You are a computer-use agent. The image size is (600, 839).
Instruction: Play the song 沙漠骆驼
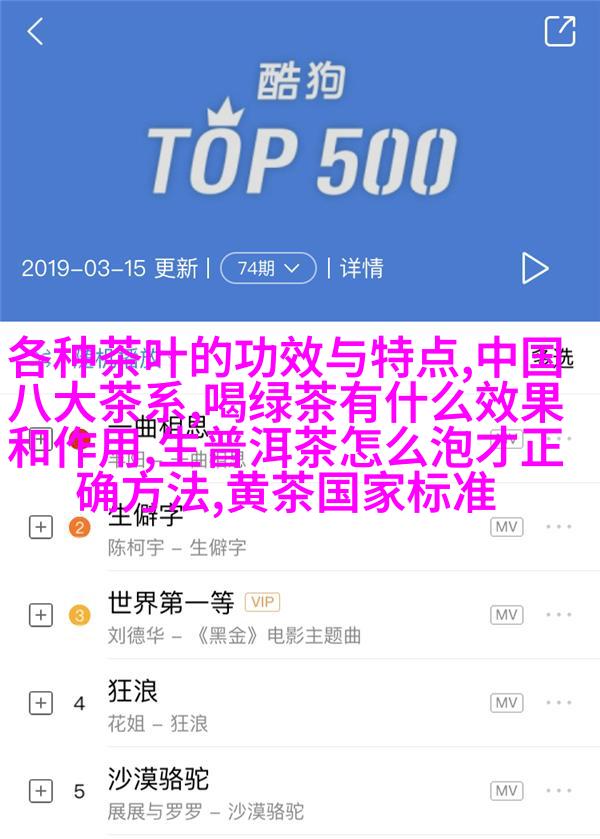pyautogui.click(x=158, y=778)
